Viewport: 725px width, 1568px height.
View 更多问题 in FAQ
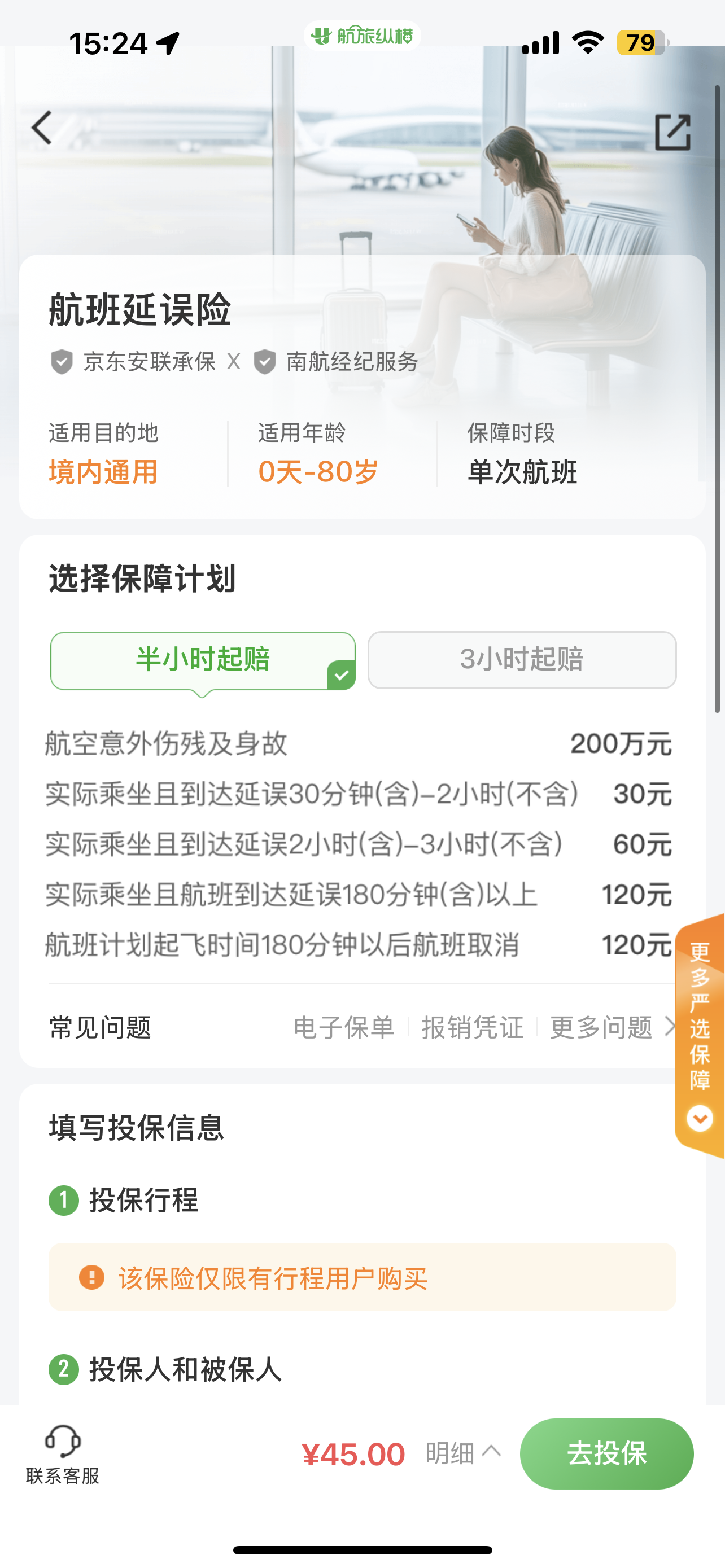click(609, 1027)
